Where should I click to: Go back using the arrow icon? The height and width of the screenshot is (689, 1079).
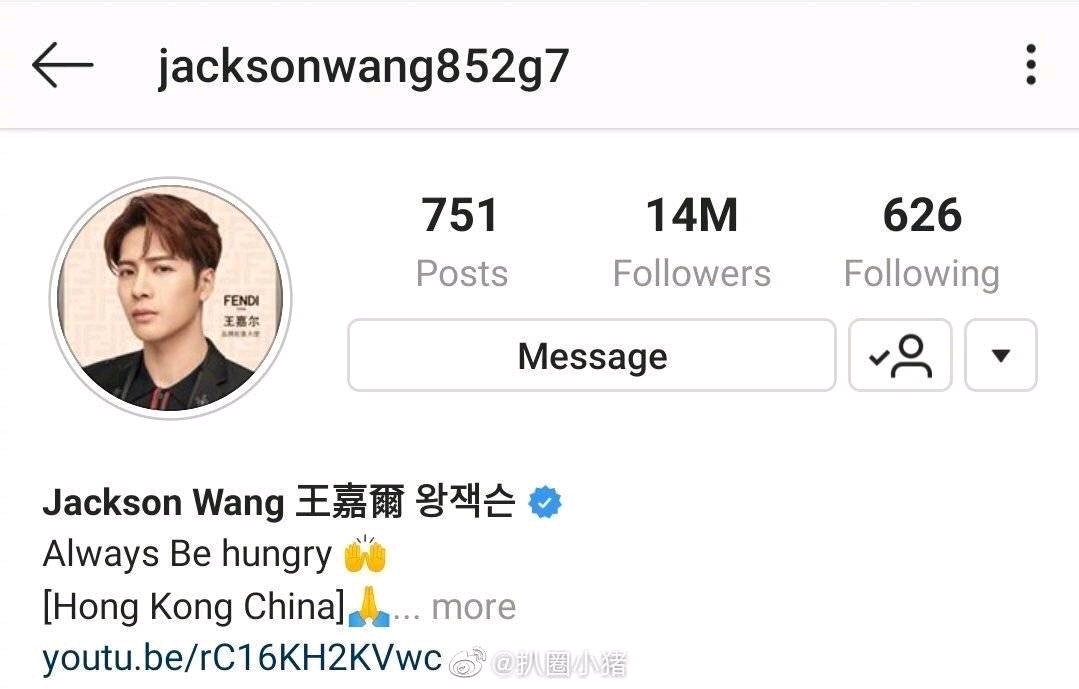tap(62, 66)
